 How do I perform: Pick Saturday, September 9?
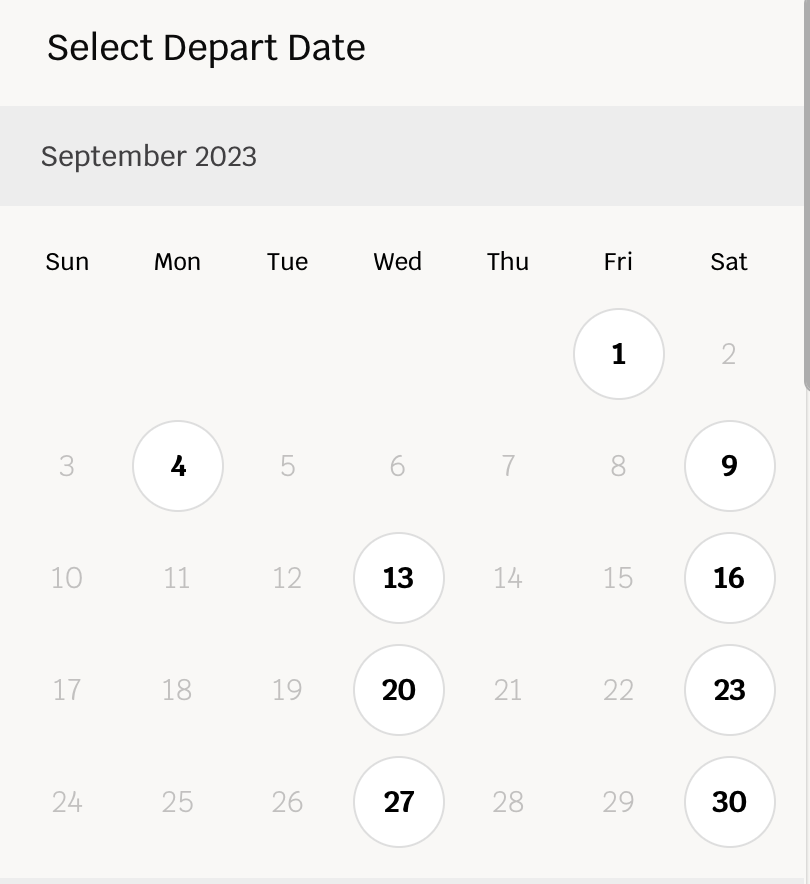[729, 466]
